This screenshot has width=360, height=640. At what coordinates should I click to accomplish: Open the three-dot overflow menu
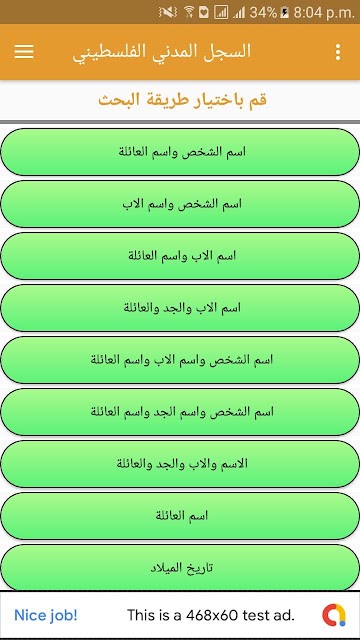coord(338,52)
